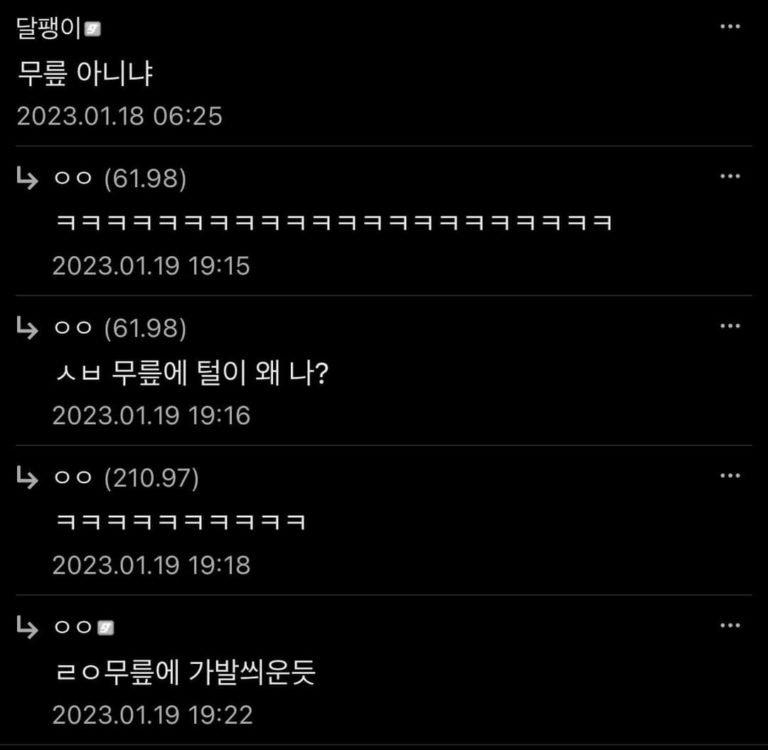
Task: Open options for the 19:15 reply
Action: click(730, 177)
